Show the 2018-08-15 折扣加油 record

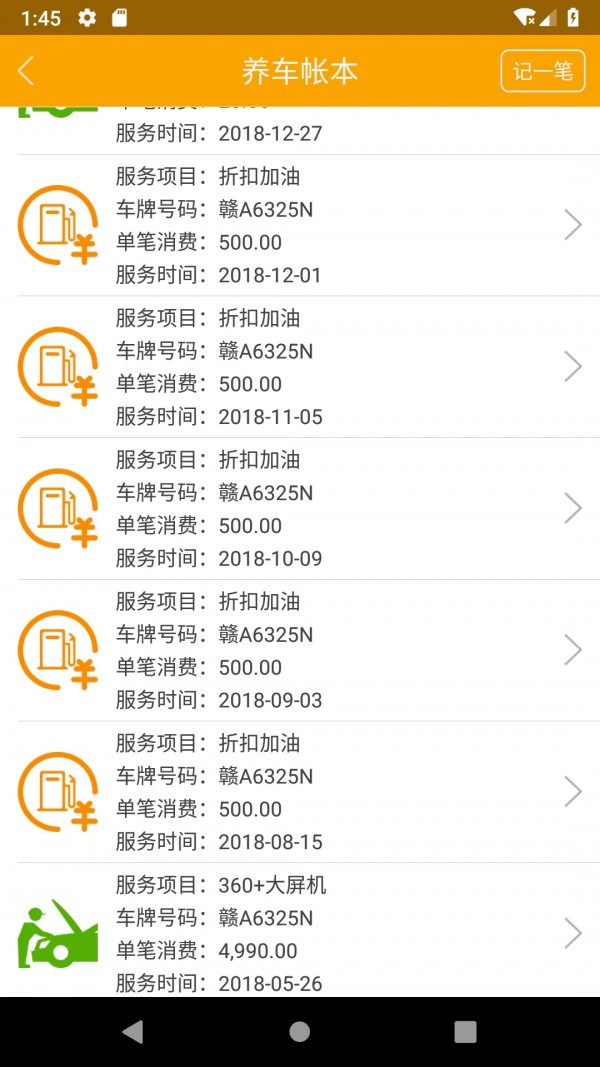300,792
